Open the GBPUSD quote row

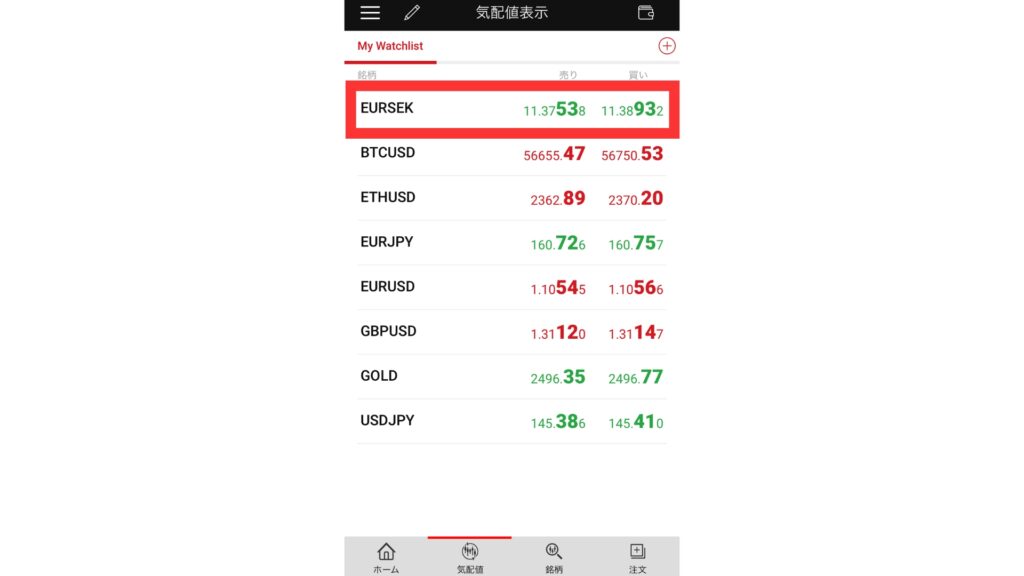click(x=512, y=332)
